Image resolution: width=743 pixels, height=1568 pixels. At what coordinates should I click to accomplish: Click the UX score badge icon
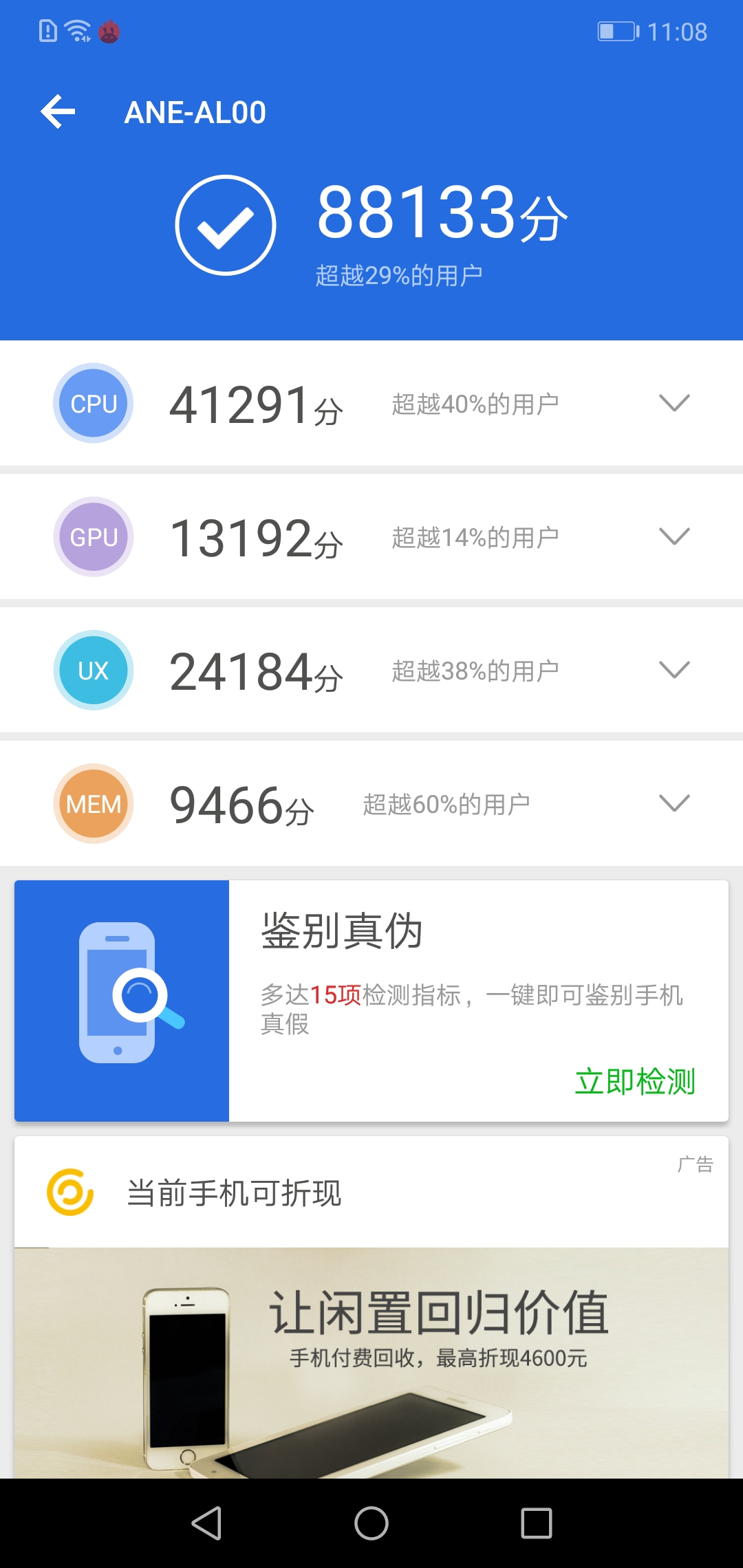click(x=92, y=670)
